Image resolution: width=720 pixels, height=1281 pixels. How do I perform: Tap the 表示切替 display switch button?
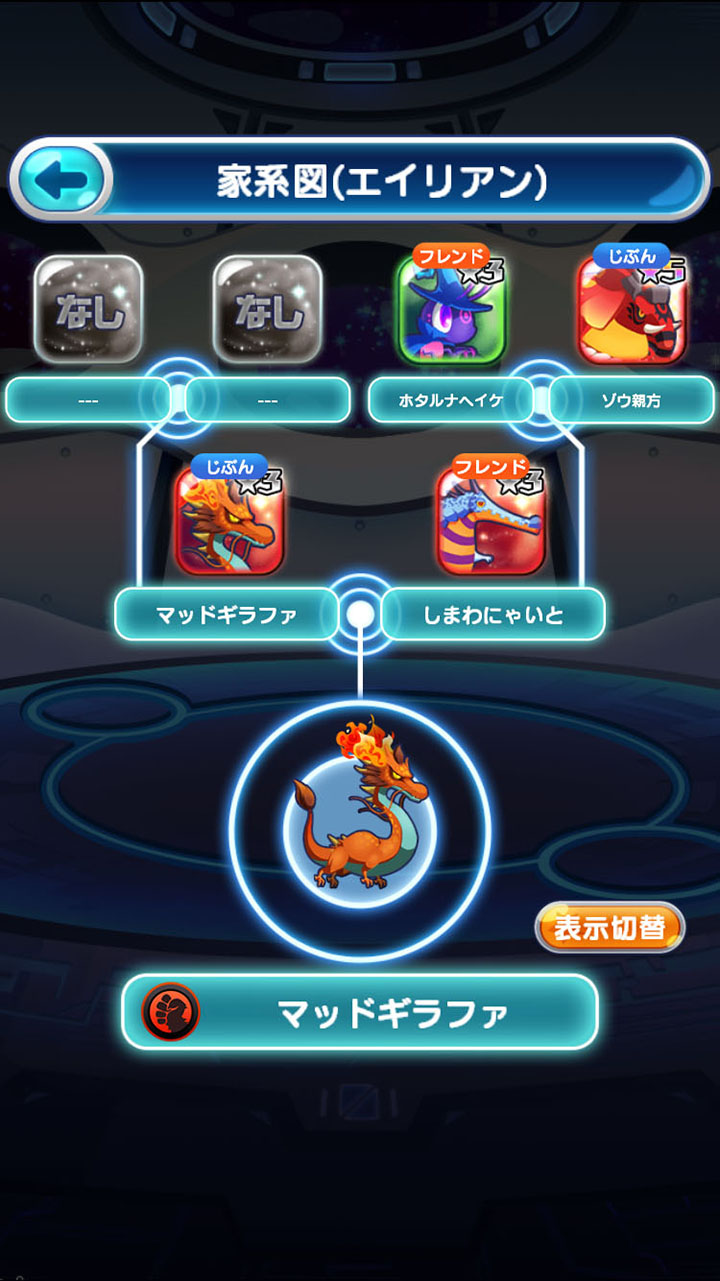pos(610,928)
